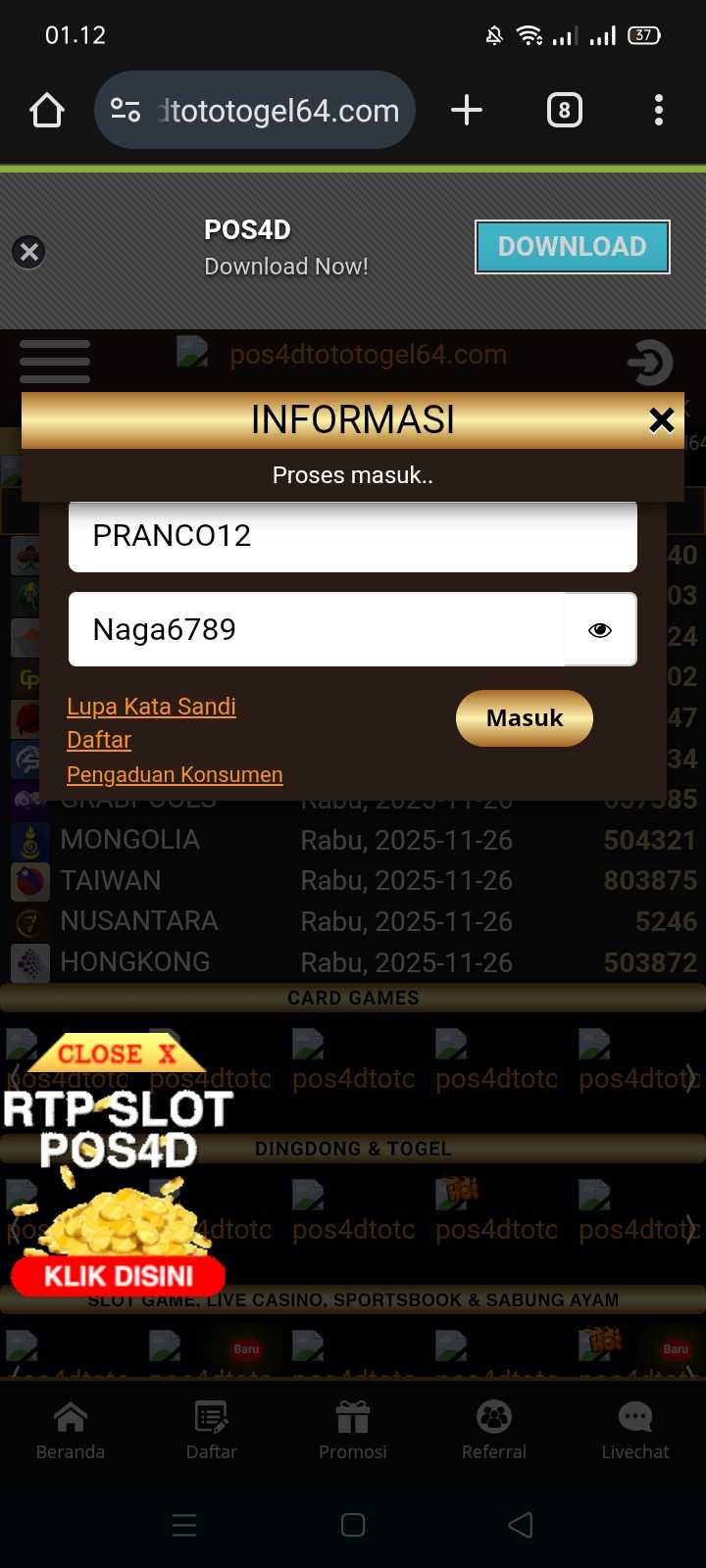
Task: Open the browser overflow menu
Action: coord(658,111)
